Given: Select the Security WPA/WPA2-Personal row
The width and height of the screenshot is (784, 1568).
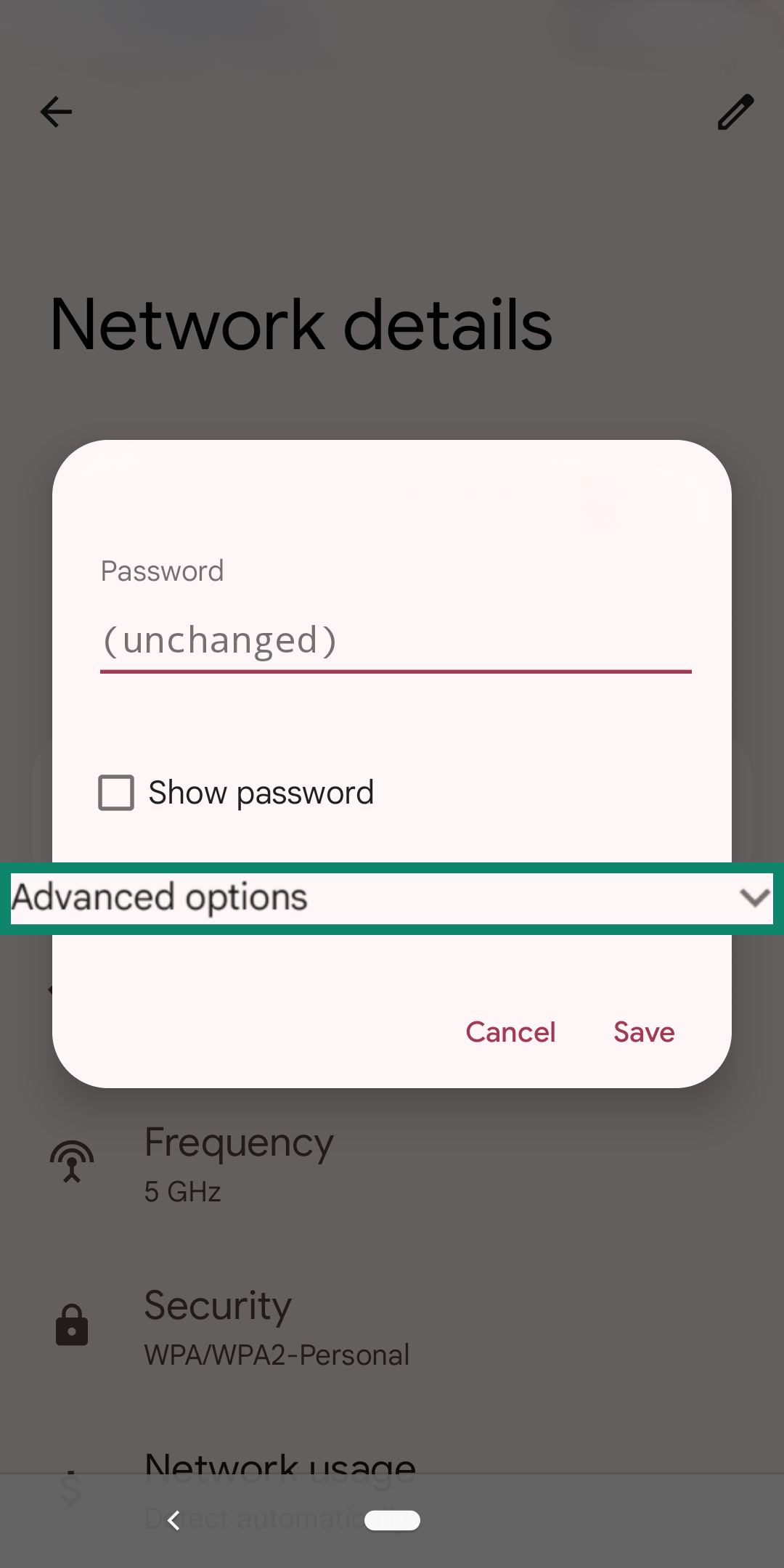Looking at the screenshot, I should click(x=276, y=1328).
